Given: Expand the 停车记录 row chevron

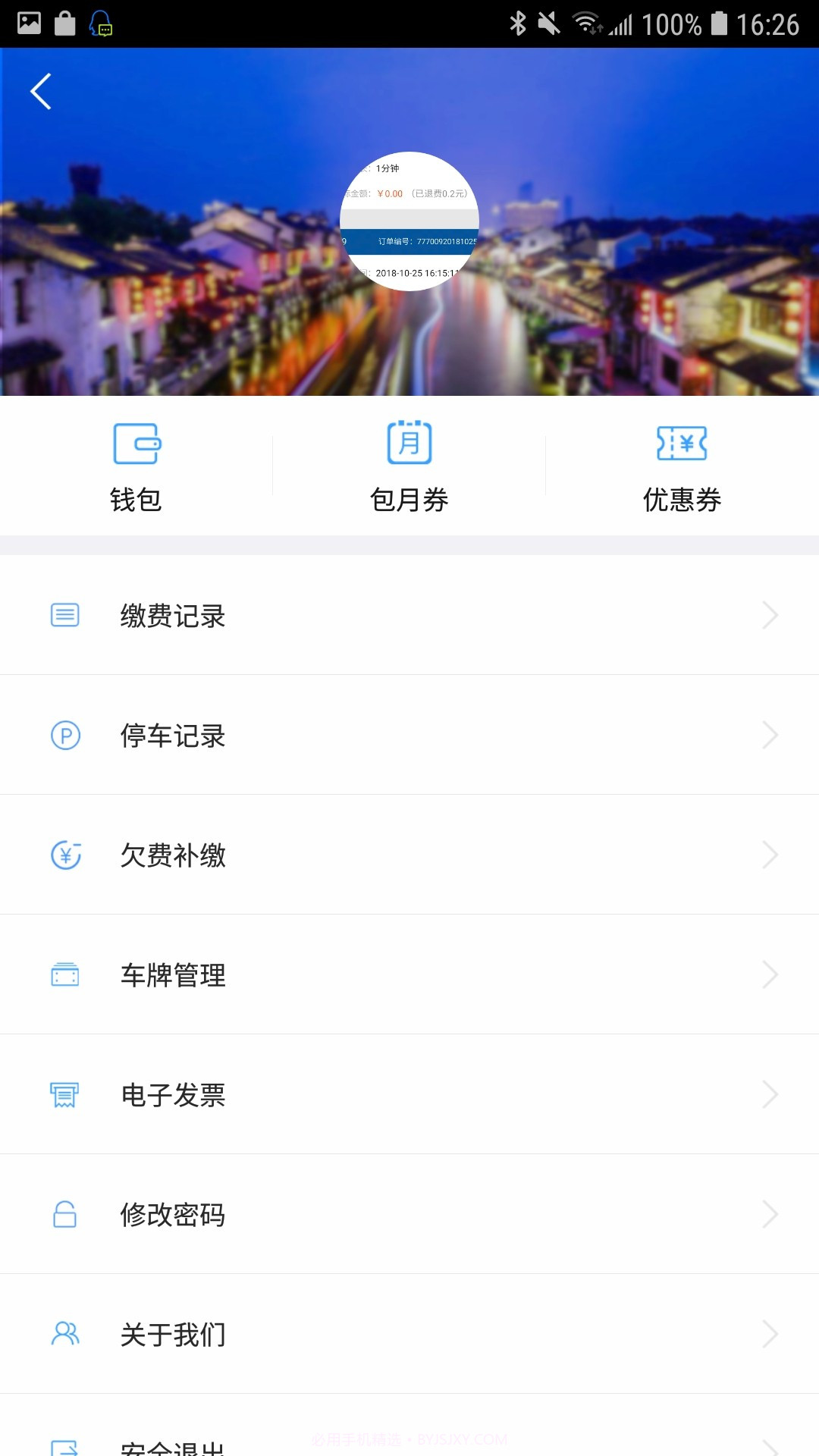Looking at the screenshot, I should click(x=769, y=735).
